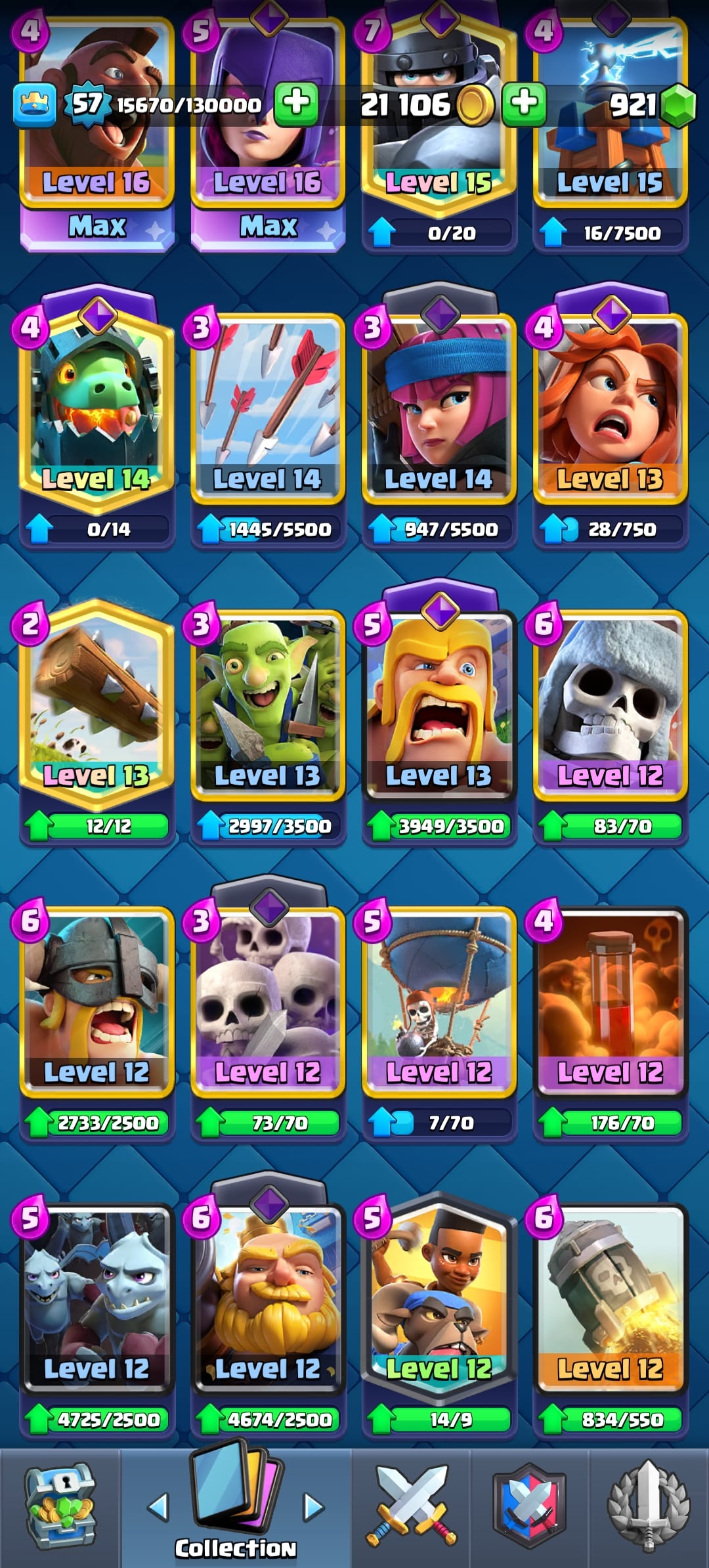Tap the green plus next to gold coins
Viewport: 709px width, 1568px height.
[524, 104]
